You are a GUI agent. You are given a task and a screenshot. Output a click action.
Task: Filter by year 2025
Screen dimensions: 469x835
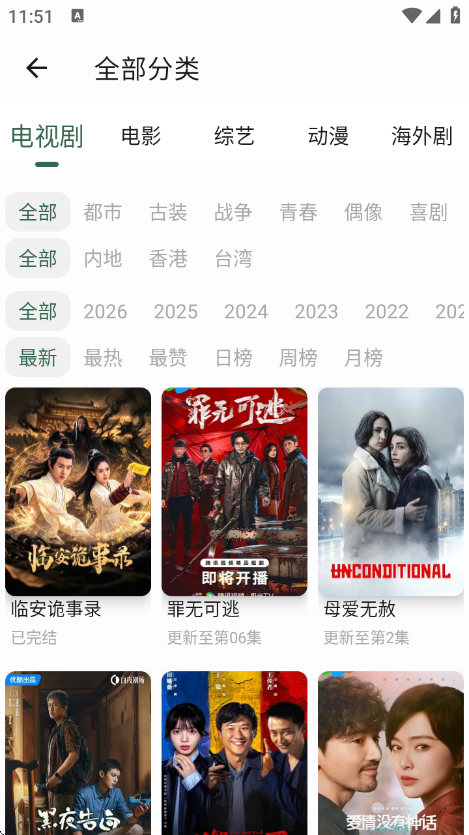pos(176,311)
